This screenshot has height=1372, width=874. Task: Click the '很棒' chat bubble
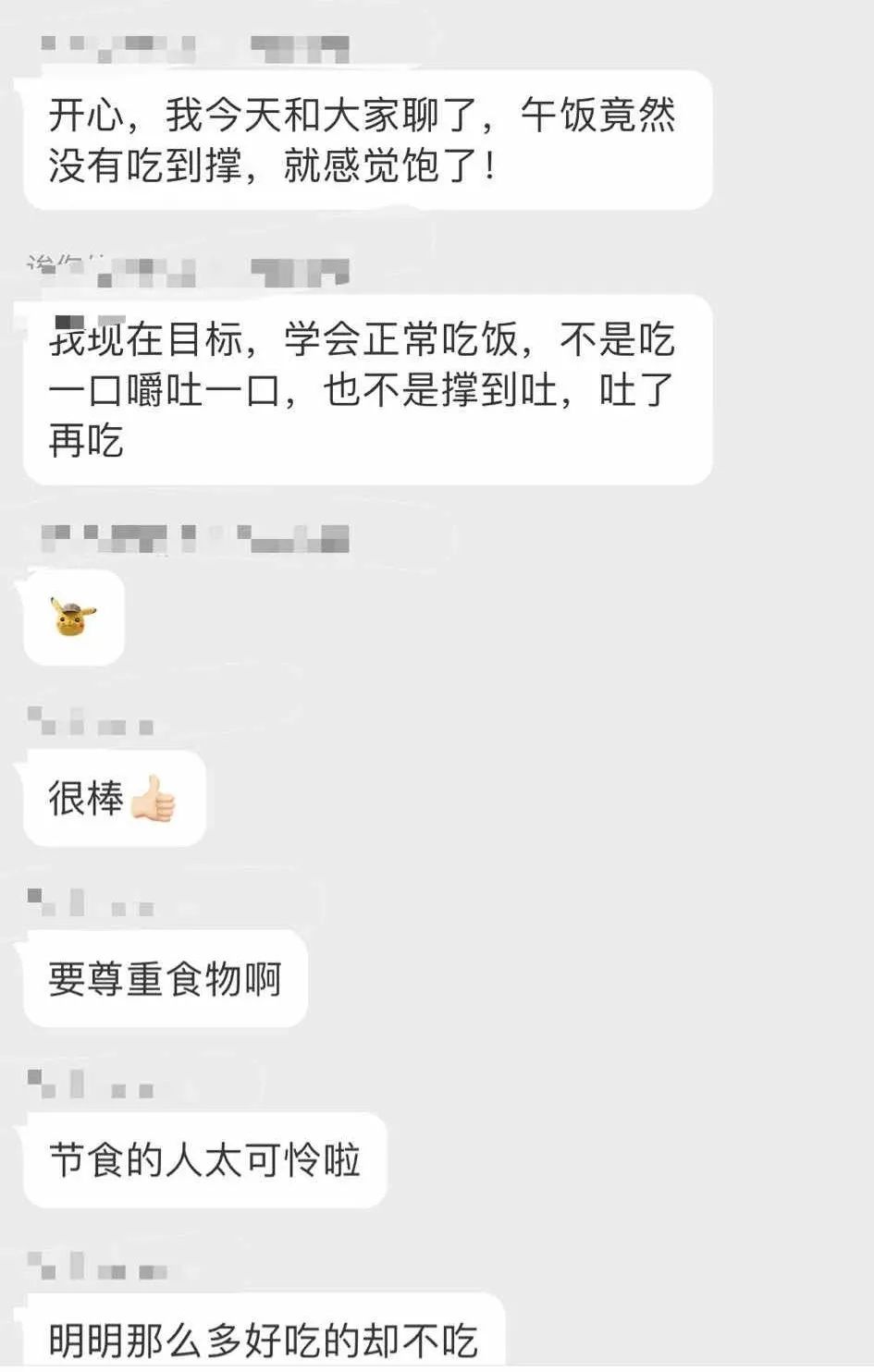pyautogui.click(x=111, y=799)
